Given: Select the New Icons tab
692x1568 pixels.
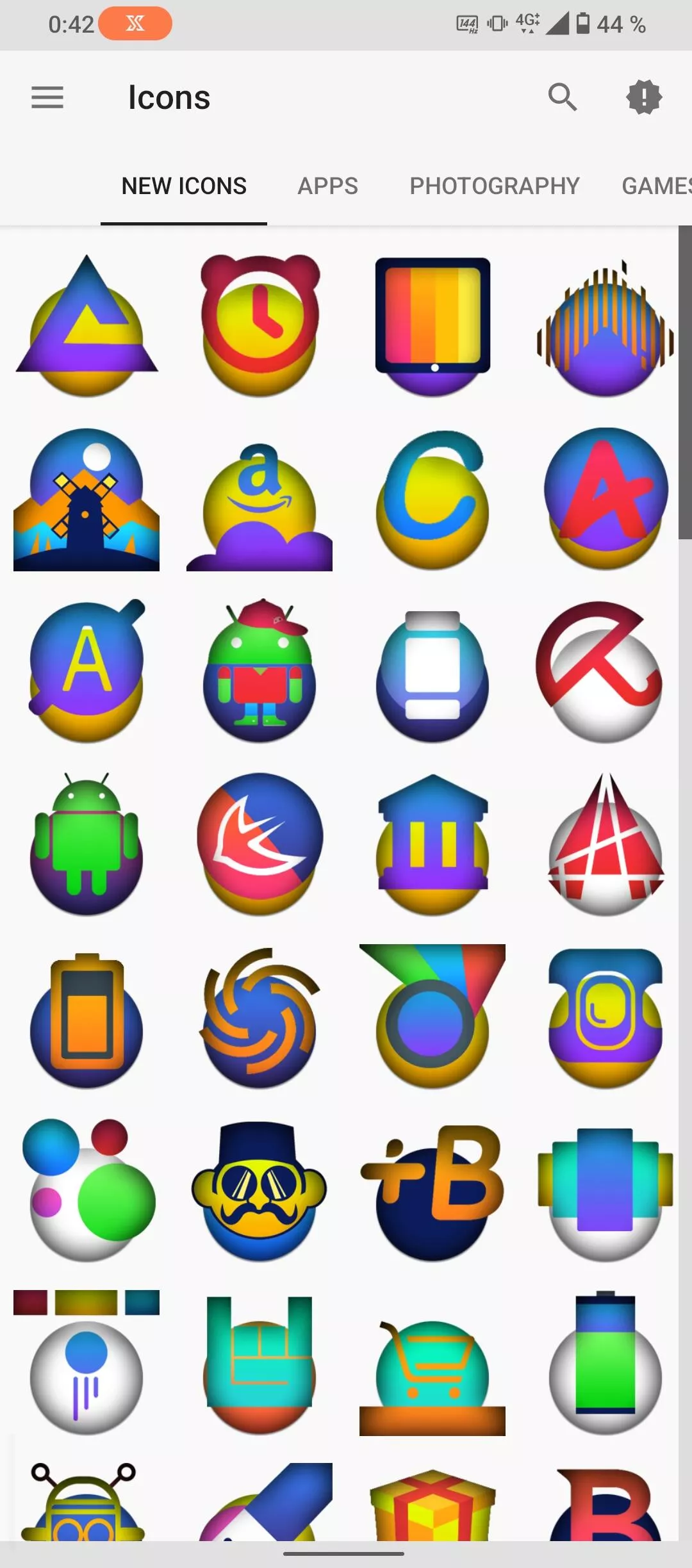Looking at the screenshot, I should [184, 186].
